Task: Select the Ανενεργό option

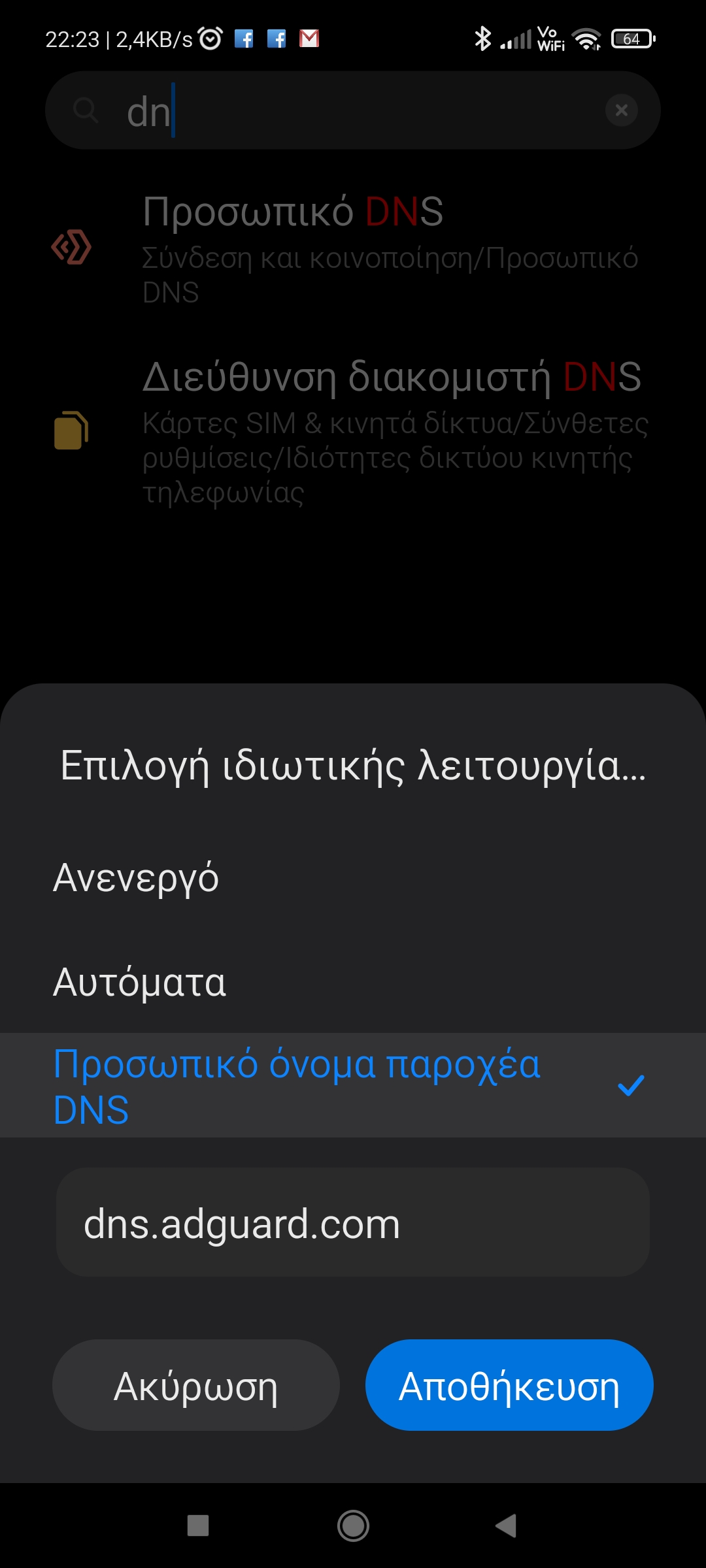Action: 353,877
